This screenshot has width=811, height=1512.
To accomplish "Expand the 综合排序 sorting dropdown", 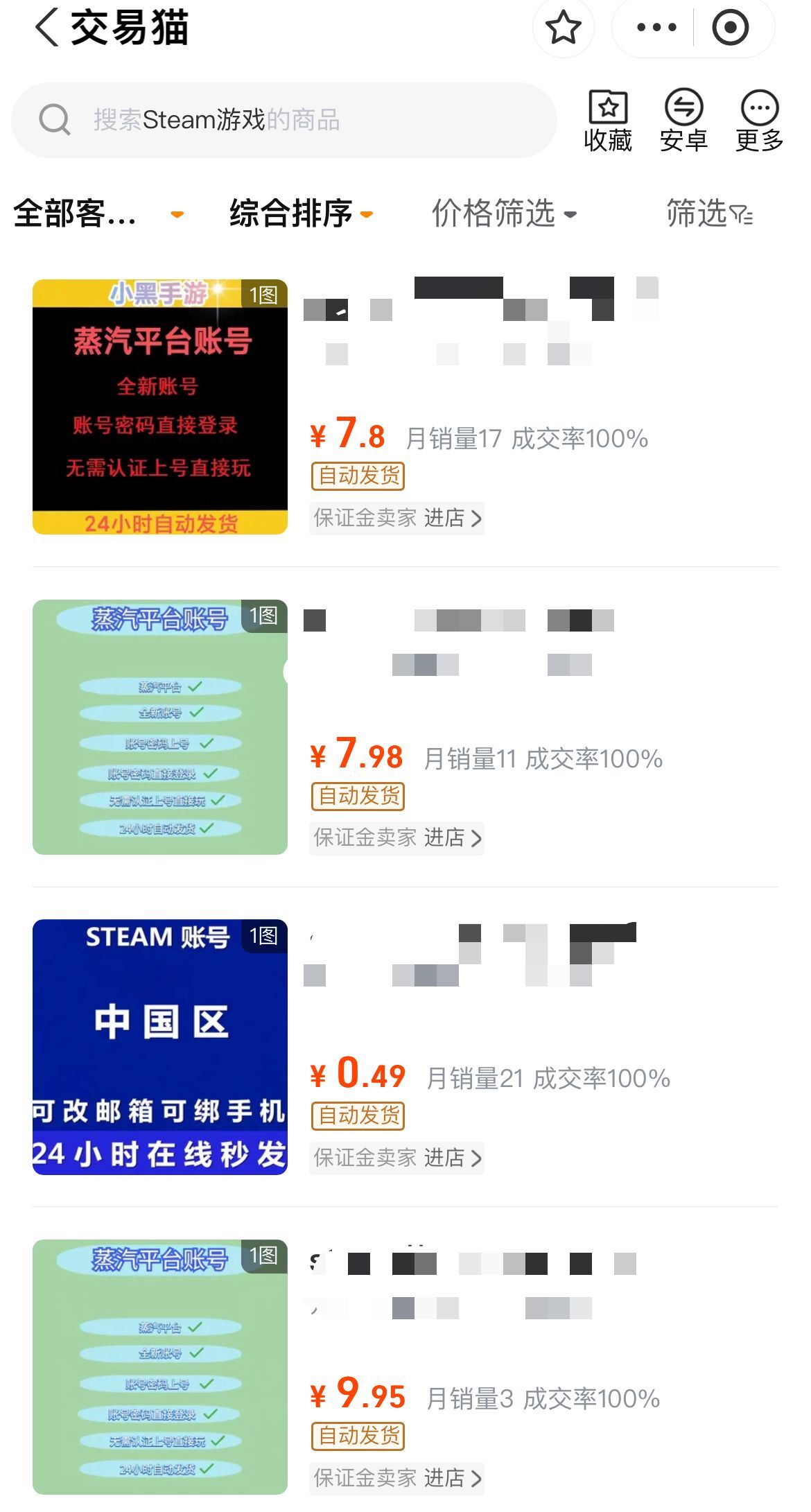I will pos(301,214).
